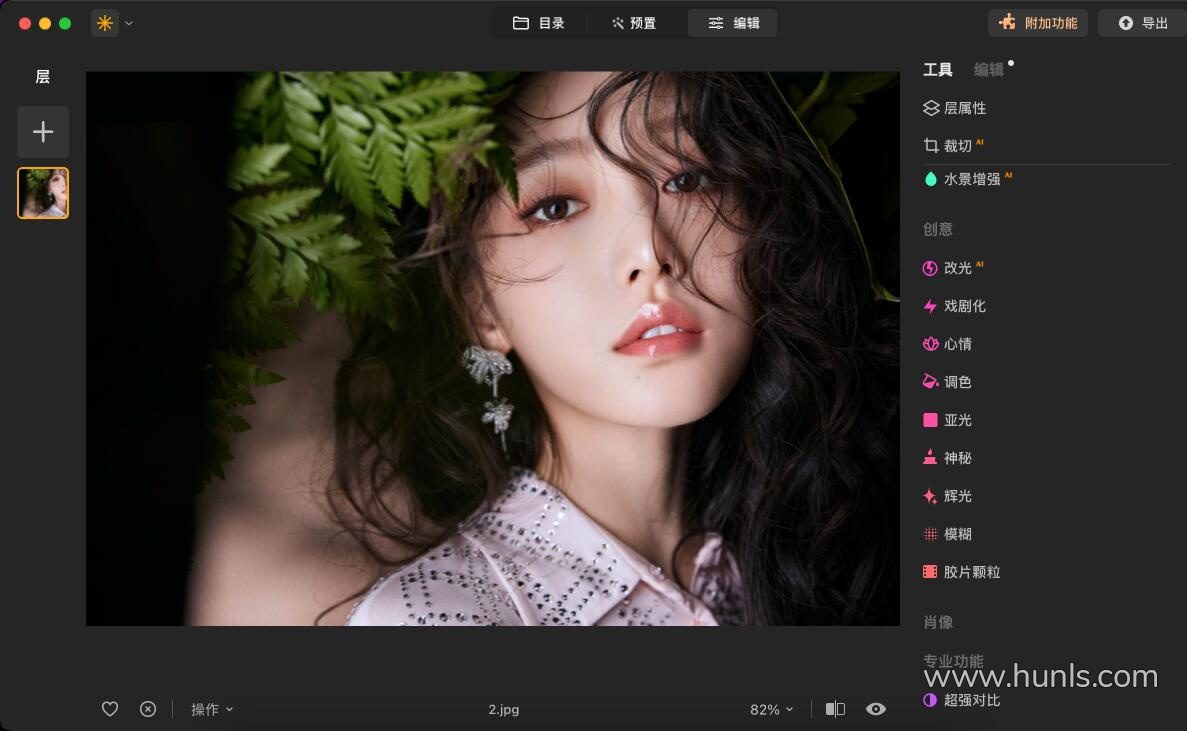The height and width of the screenshot is (731, 1187).
Task: Switch to the 编辑 panel tab with the dot
Action: [x=989, y=69]
